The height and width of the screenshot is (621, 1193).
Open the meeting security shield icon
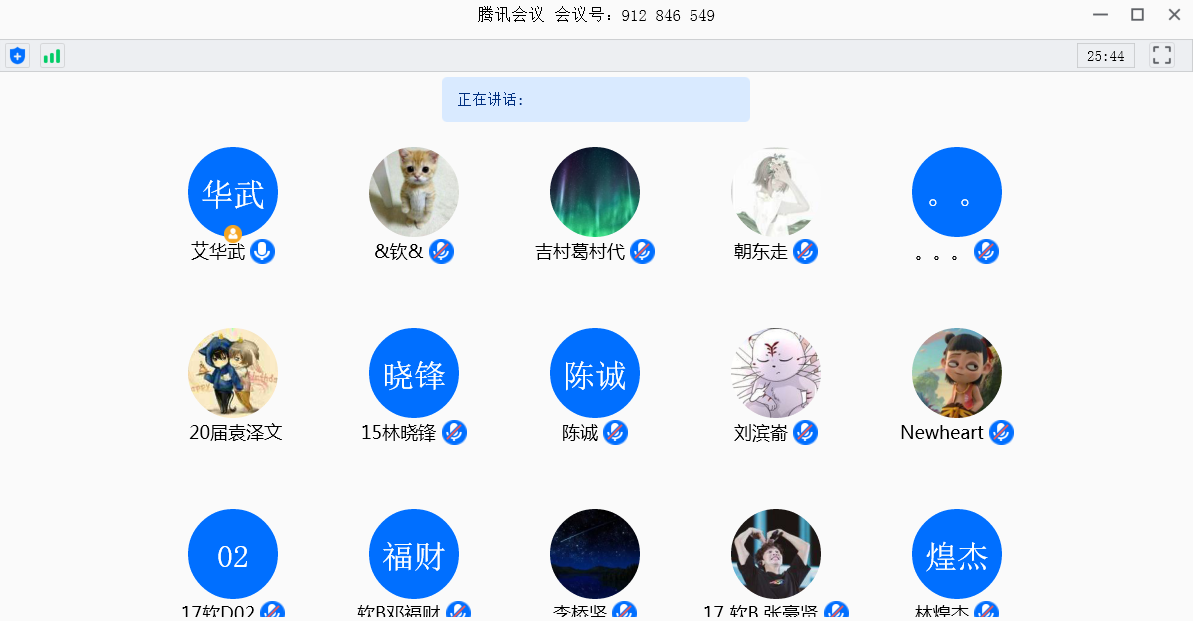(x=17, y=56)
